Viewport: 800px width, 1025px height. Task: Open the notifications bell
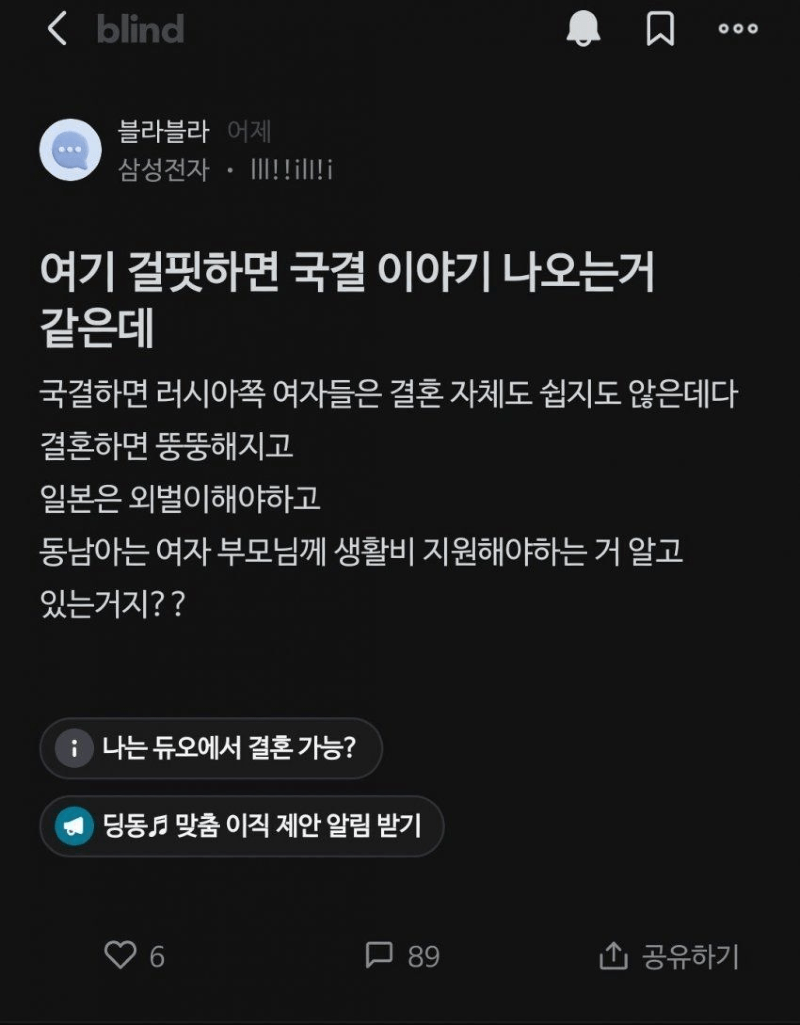tap(583, 29)
